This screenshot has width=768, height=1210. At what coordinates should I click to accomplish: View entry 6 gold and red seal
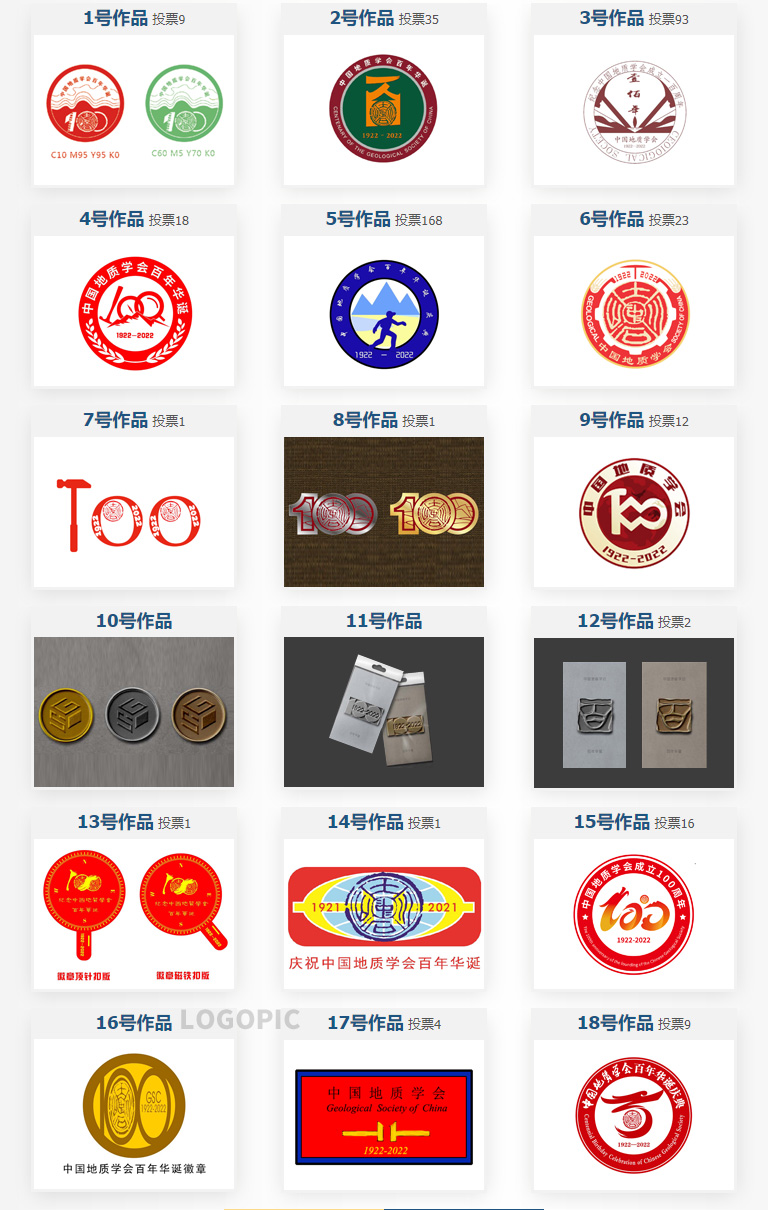634,311
